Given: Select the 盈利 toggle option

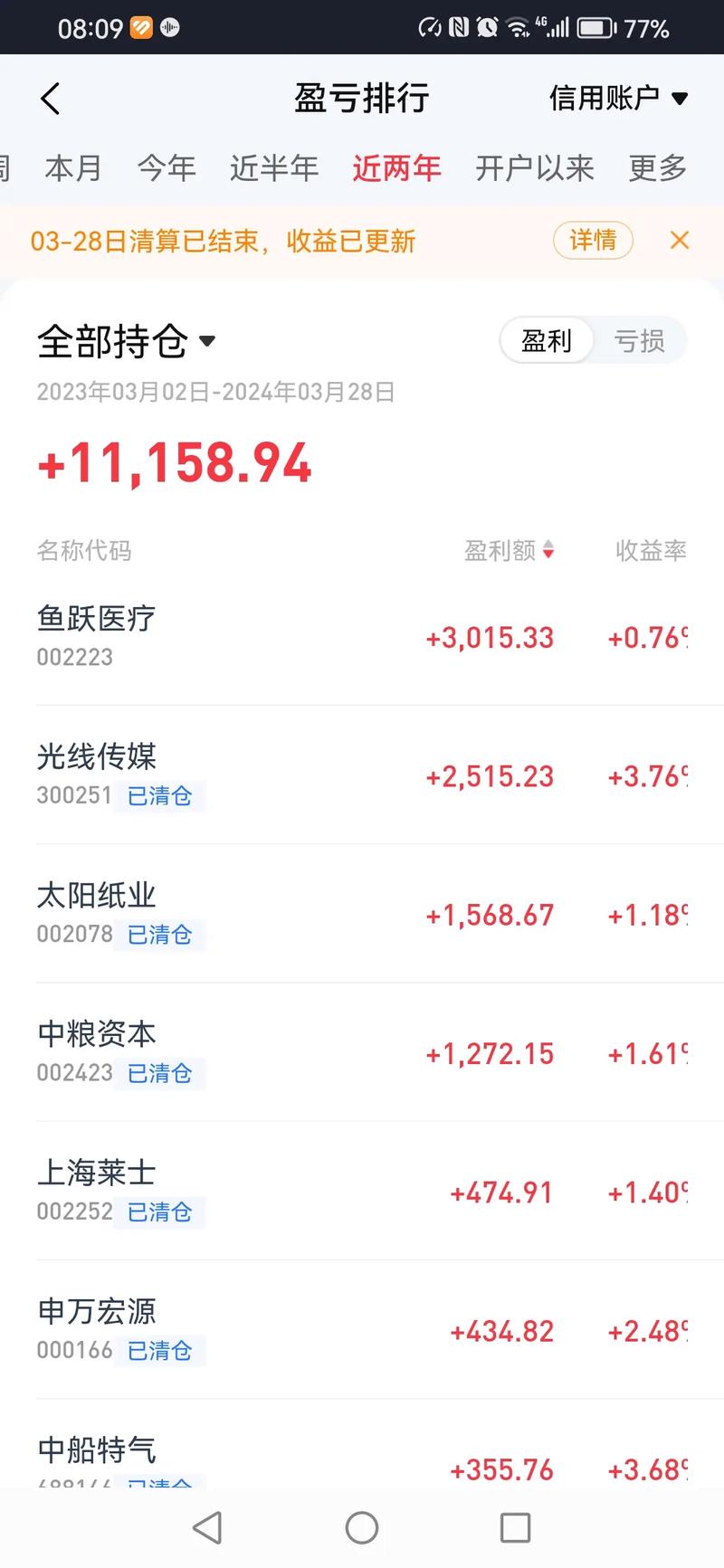Looking at the screenshot, I should click(x=547, y=340).
